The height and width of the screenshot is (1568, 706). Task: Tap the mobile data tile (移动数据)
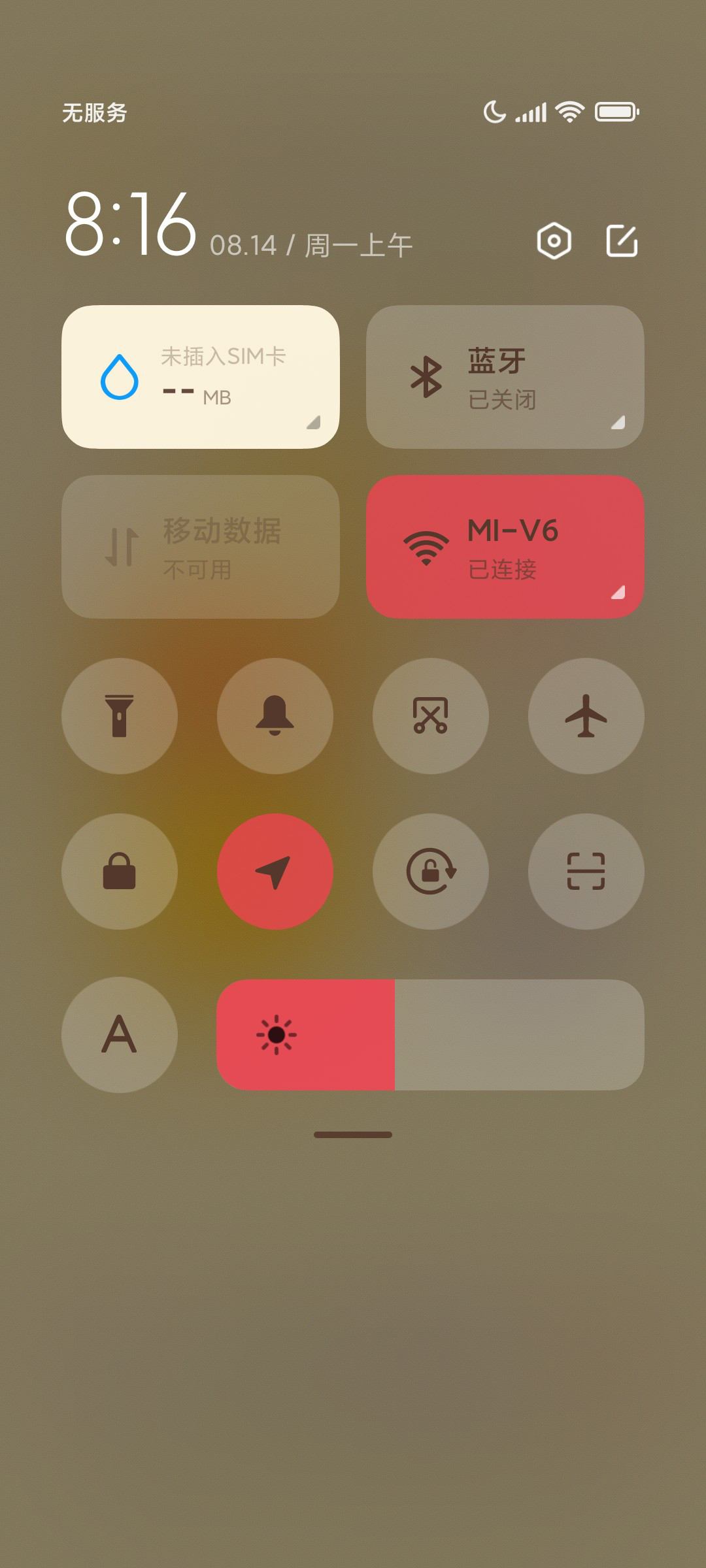[201, 547]
